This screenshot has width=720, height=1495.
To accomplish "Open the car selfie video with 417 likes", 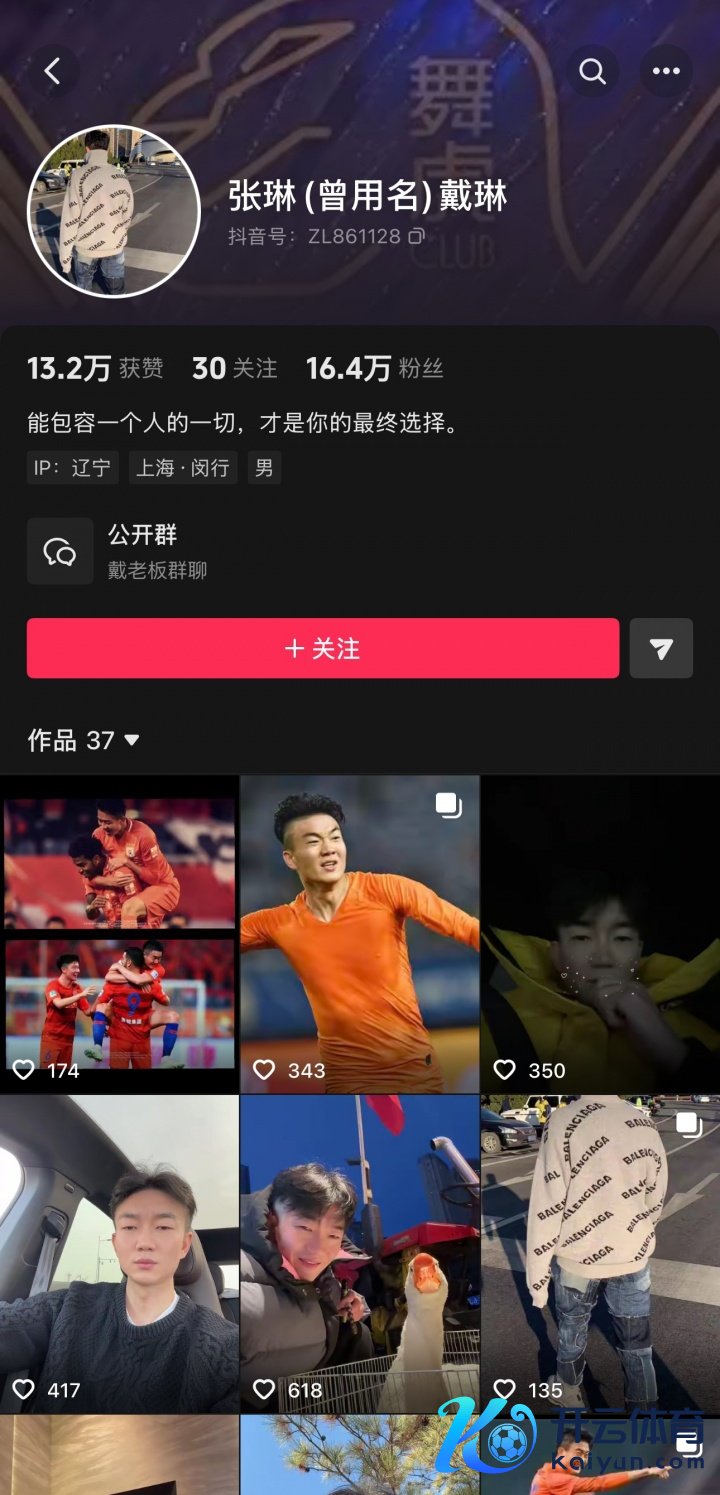I will (119, 1254).
